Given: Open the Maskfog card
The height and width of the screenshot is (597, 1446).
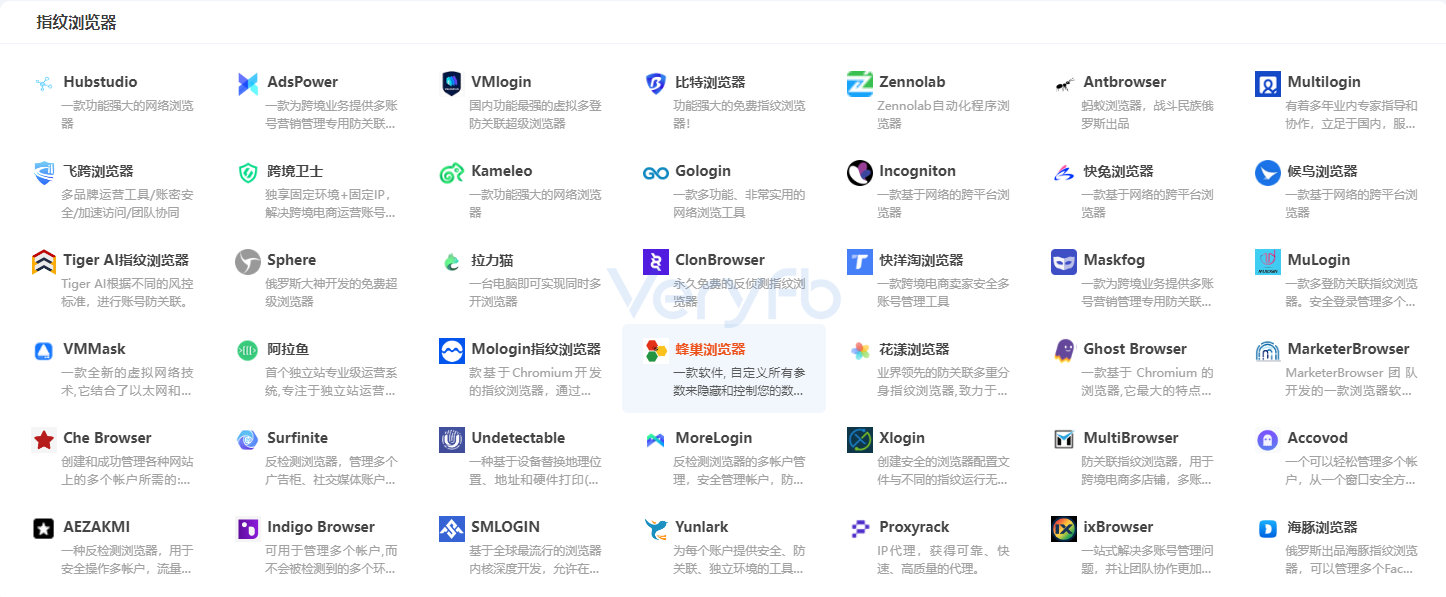Looking at the screenshot, I should [x=1114, y=260].
